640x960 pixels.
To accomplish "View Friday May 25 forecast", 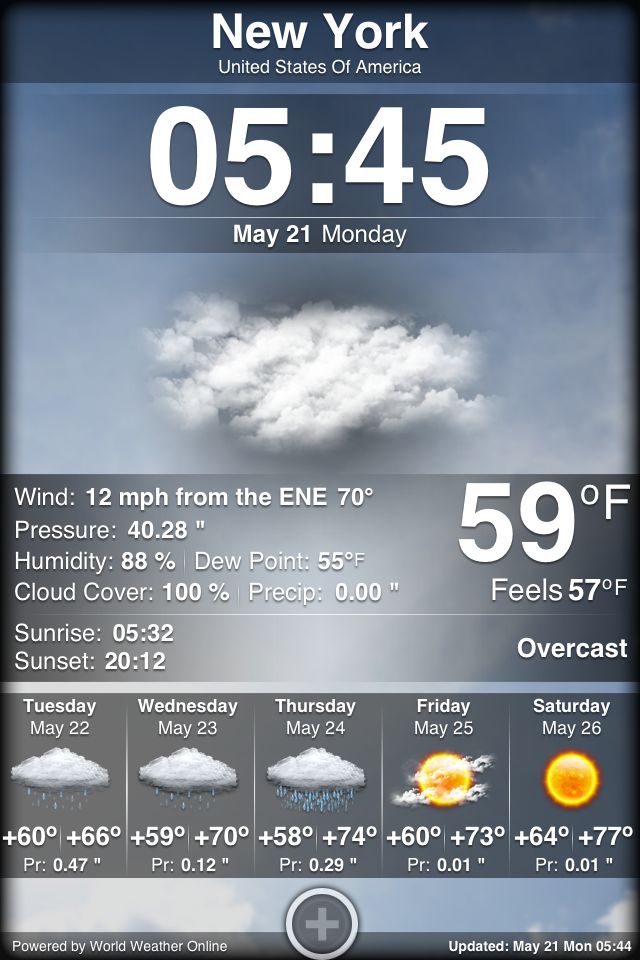I will click(444, 783).
